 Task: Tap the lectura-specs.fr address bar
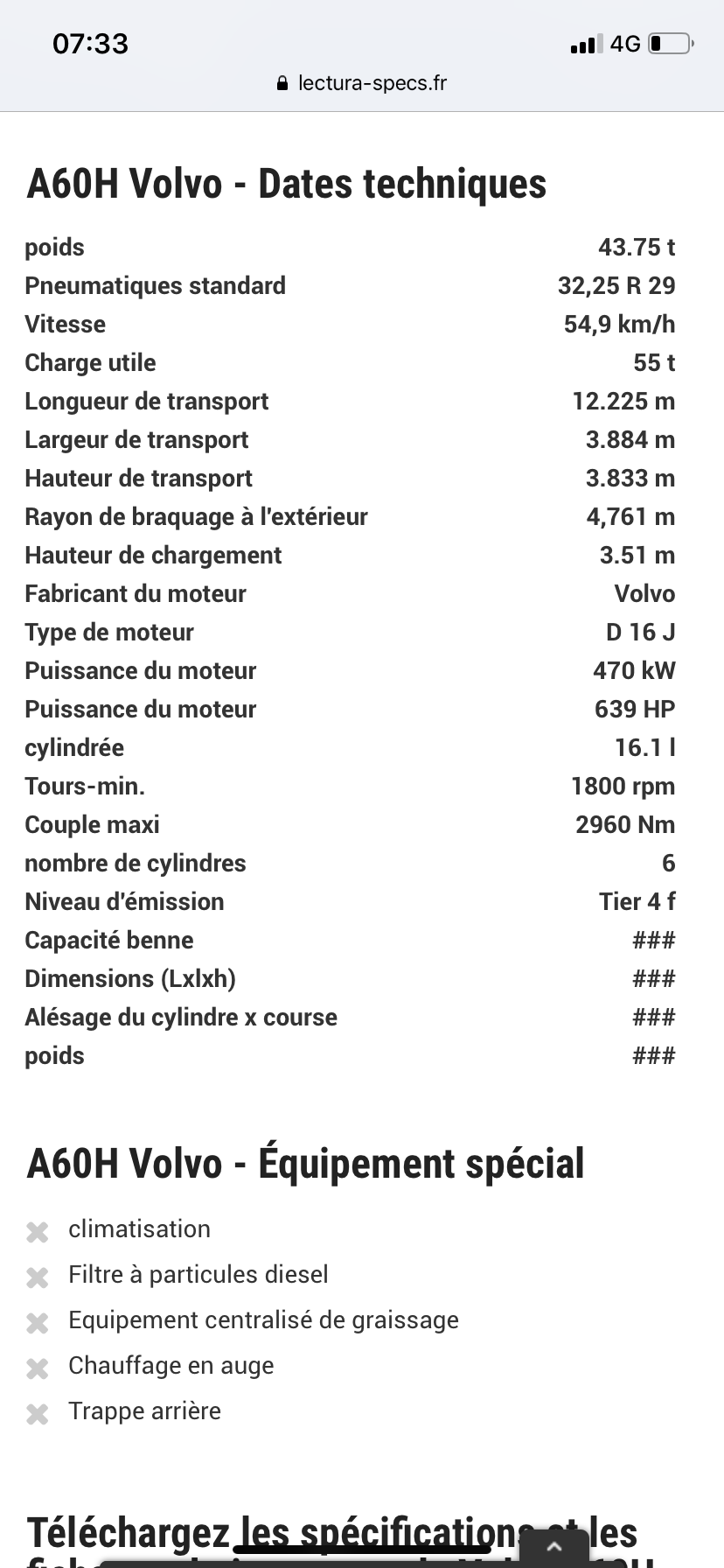[362, 83]
